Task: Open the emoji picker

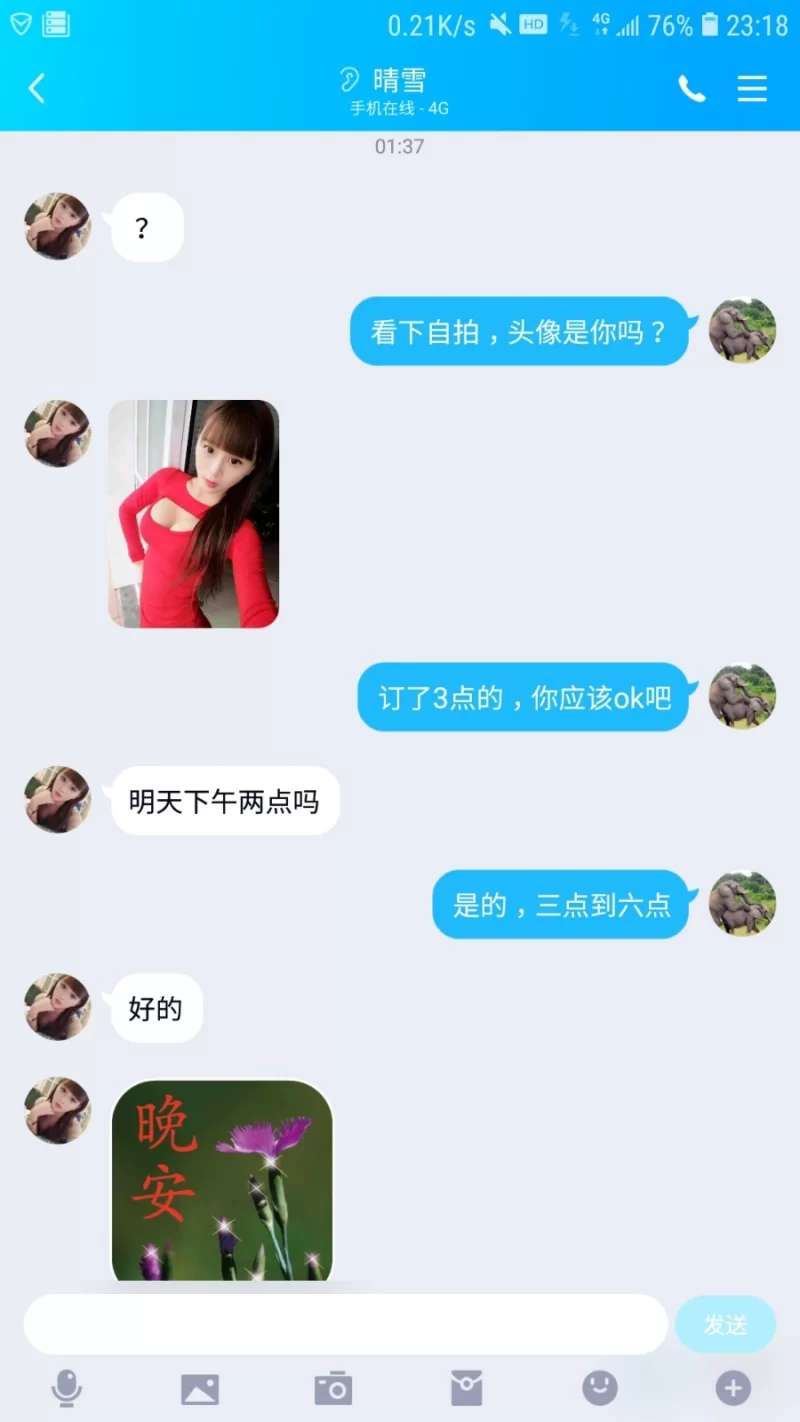Action: coord(600,1388)
